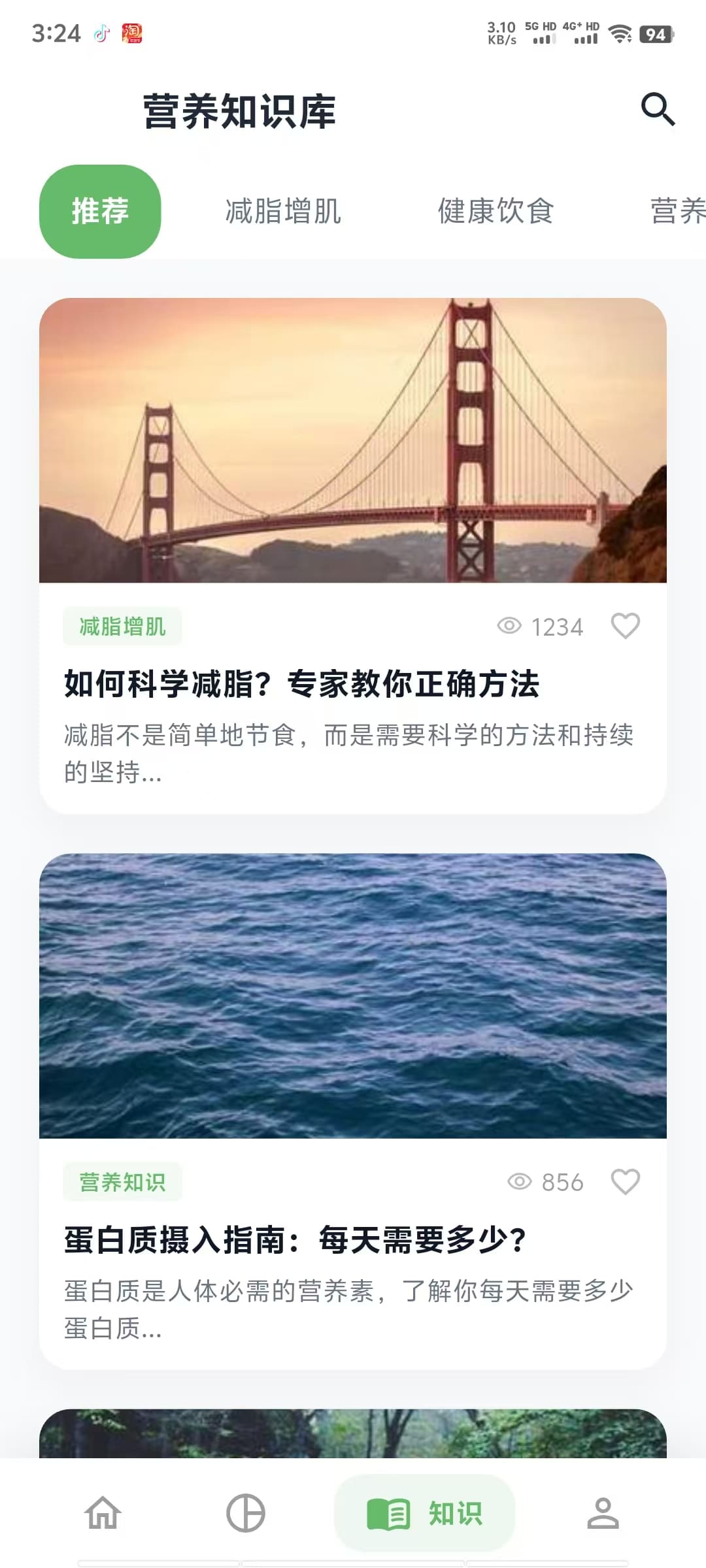706x1568 pixels.
Task: Switch to the 健康饮食 category tab
Action: (x=496, y=212)
